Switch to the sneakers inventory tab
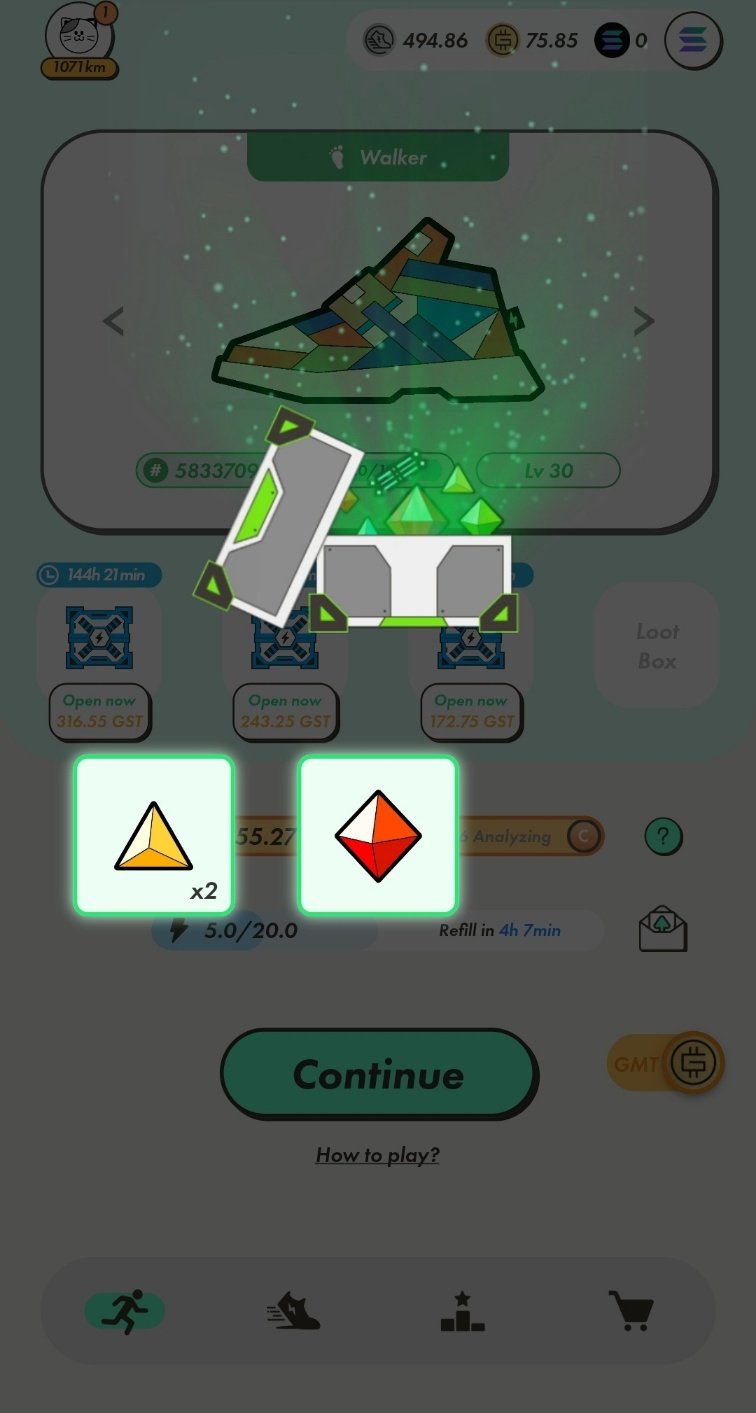The image size is (756, 1413). tap(294, 1310)
